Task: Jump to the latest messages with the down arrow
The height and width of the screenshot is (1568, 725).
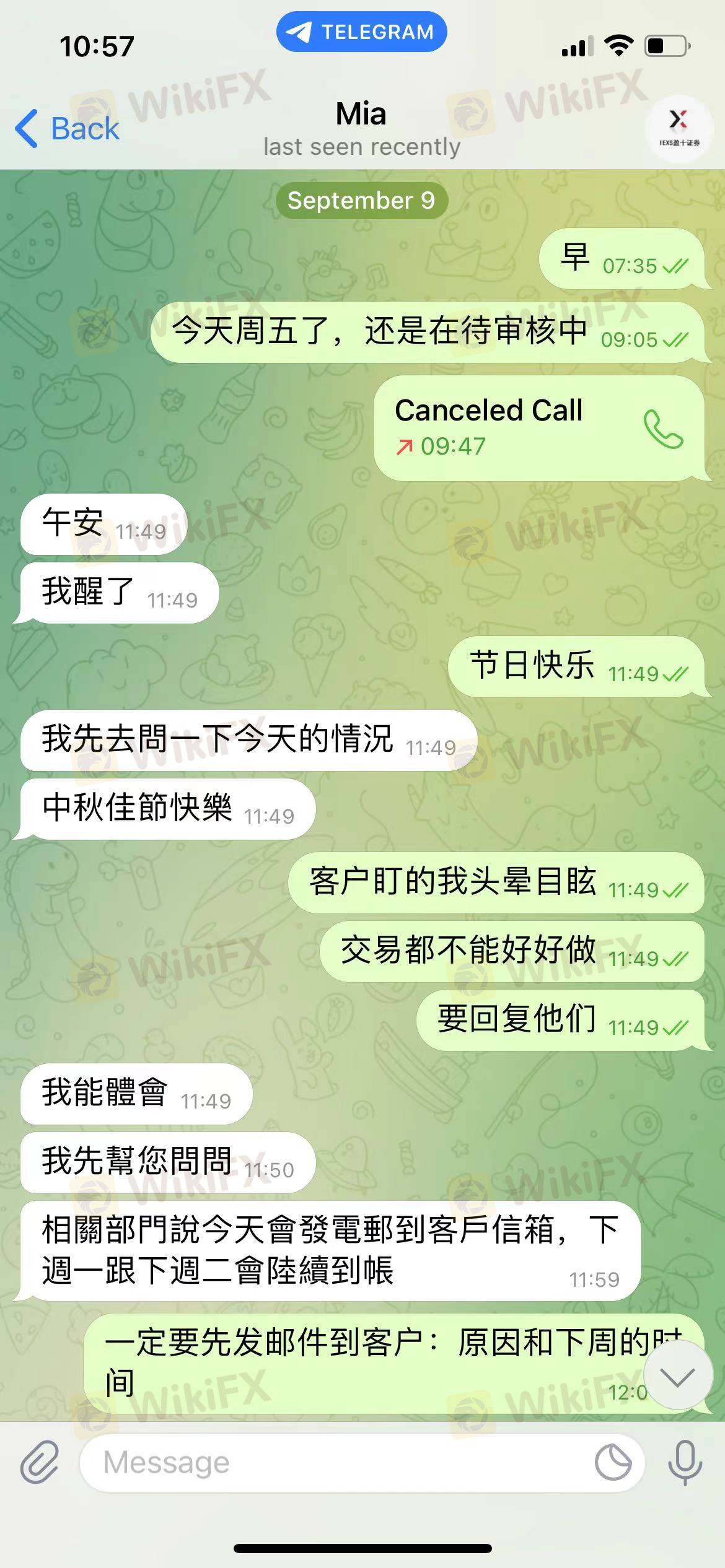Action: click(x=677, y=1377)
